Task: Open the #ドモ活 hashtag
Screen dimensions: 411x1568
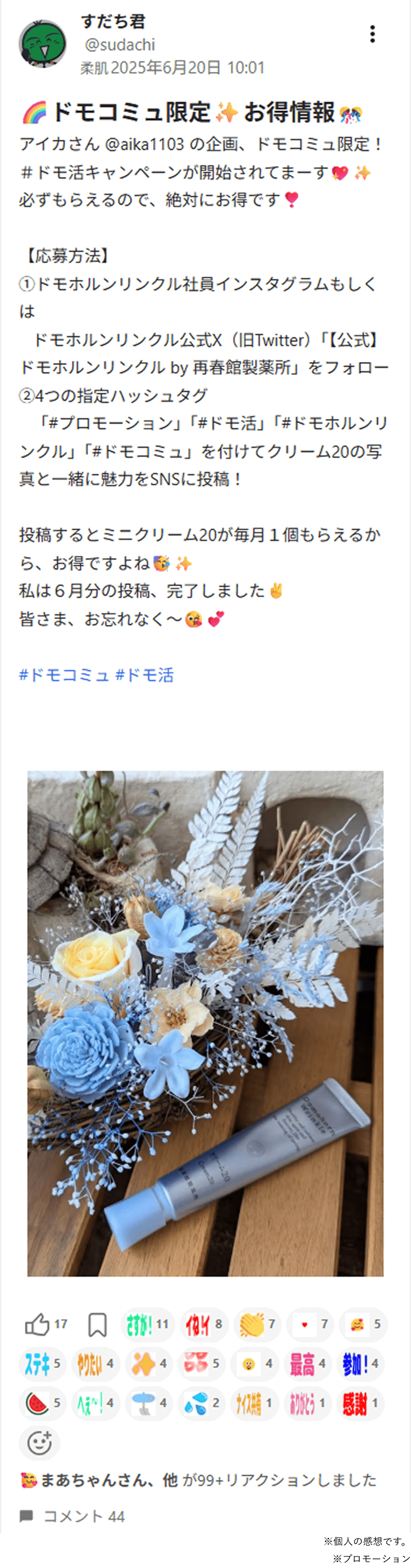Action: 144,675
